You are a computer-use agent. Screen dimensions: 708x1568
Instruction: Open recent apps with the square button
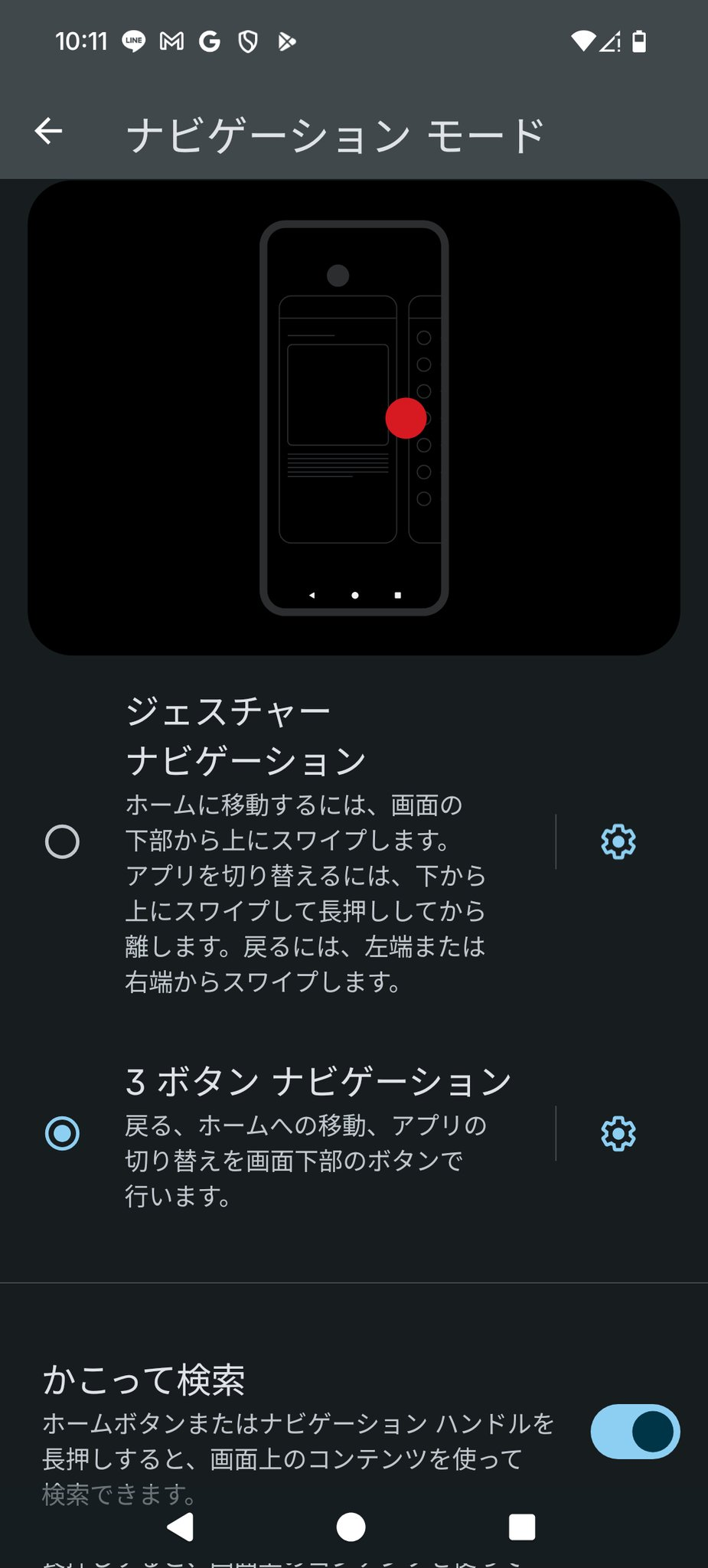[x=522, y=1527]
